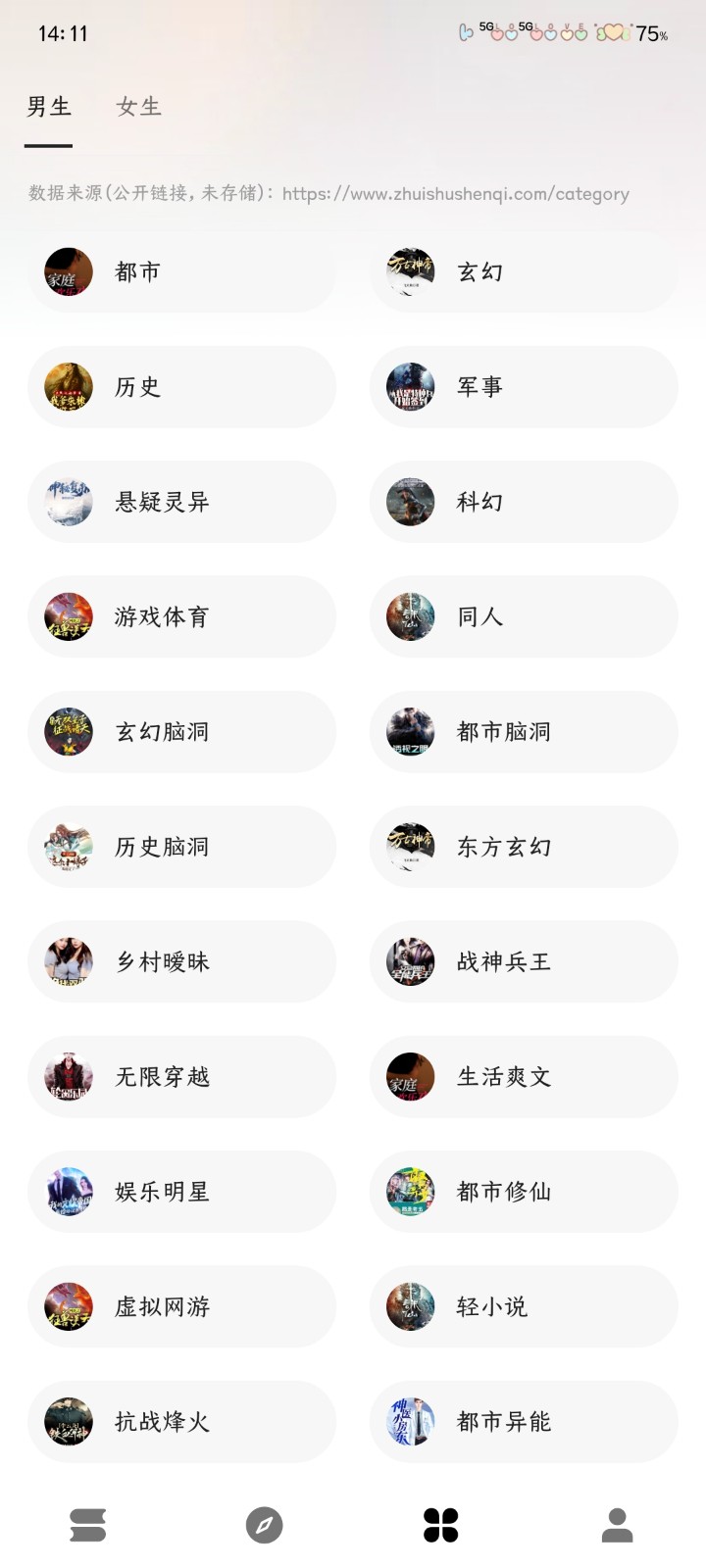
Task: Tap the 娱乐明星 category
Action: click(181, 1192)
